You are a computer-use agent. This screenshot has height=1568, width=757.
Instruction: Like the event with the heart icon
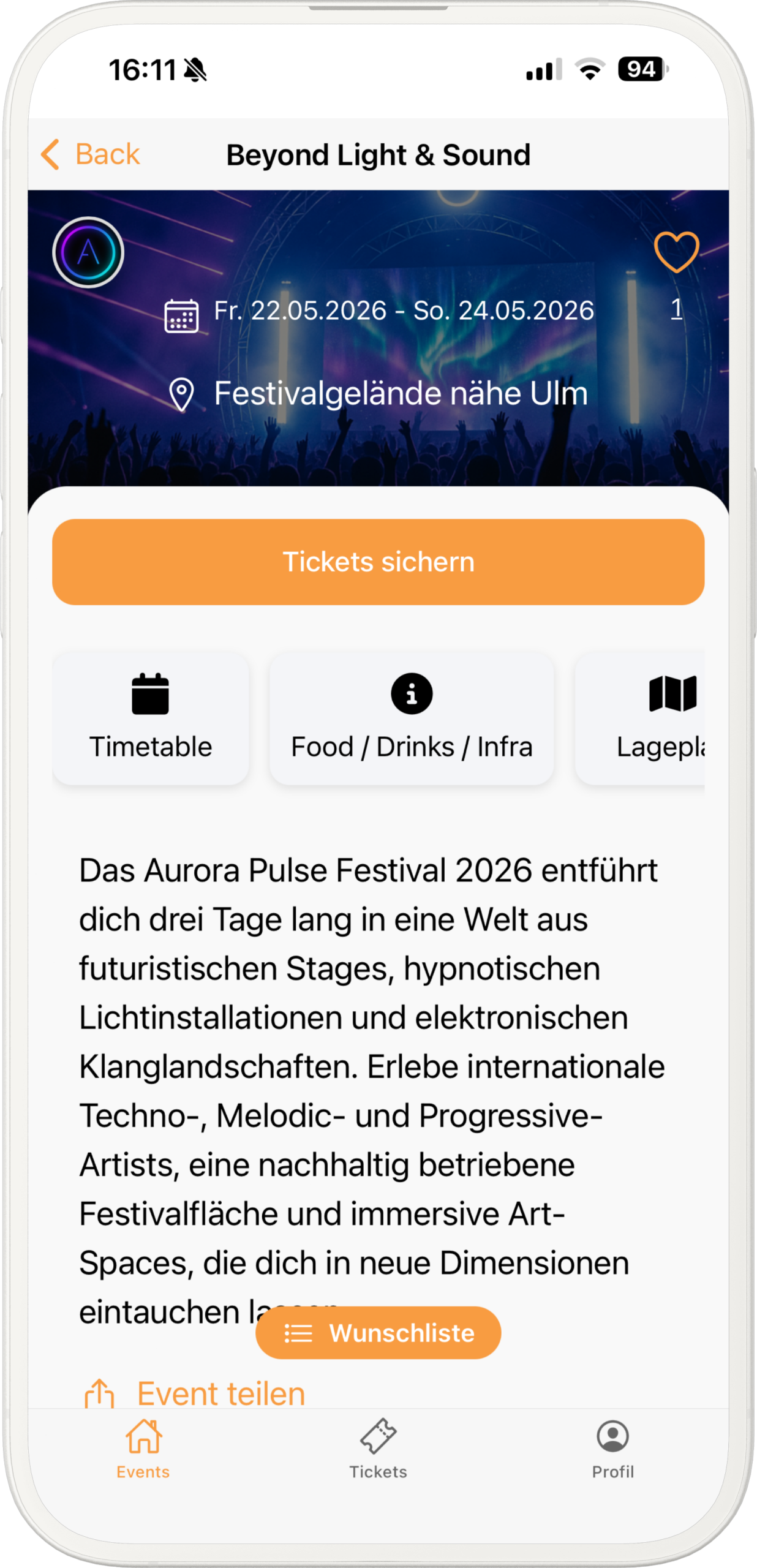point(676,252)
